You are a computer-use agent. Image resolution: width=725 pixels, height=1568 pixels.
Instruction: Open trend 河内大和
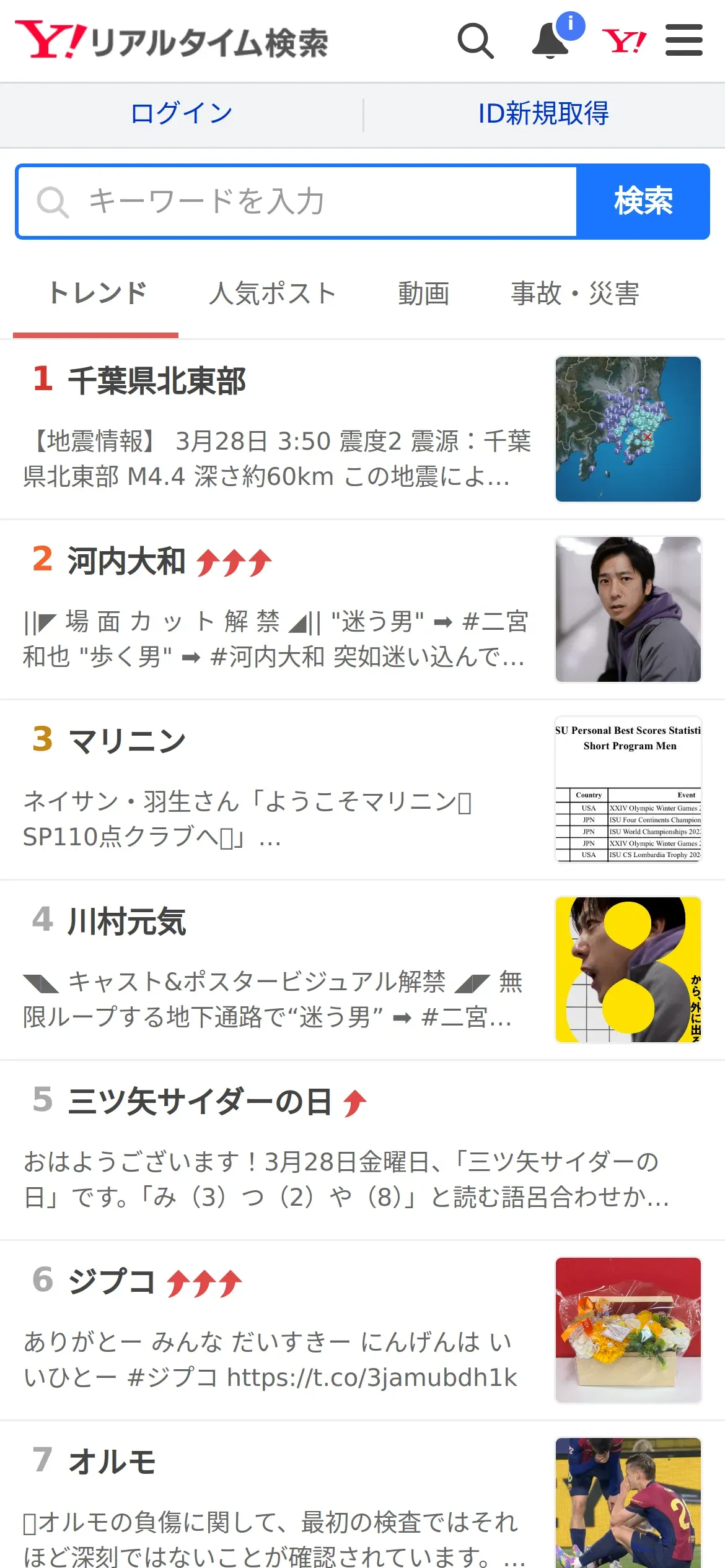pyautogui.click(x=362, y=609)
